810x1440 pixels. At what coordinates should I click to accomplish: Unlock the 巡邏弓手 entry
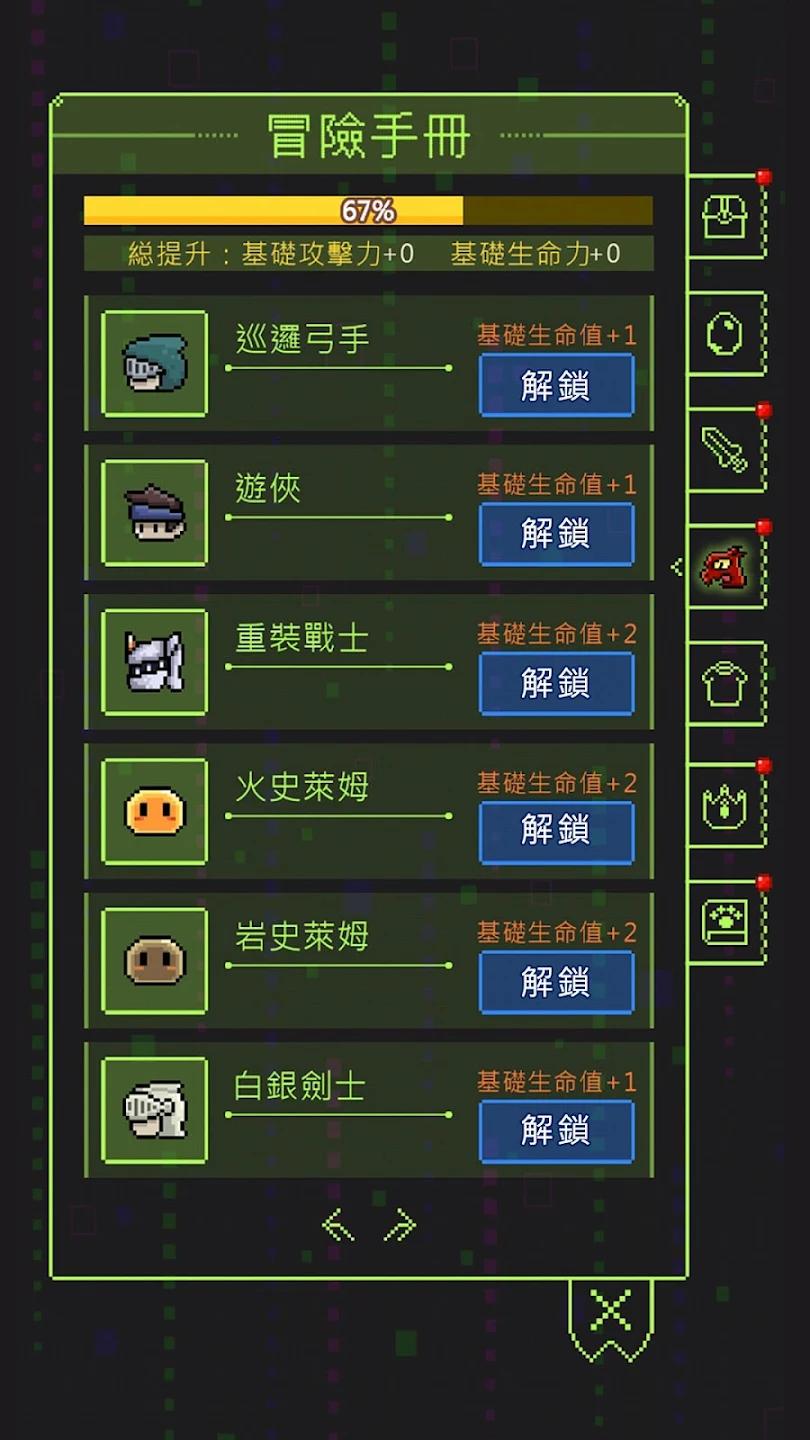(556, 385)
